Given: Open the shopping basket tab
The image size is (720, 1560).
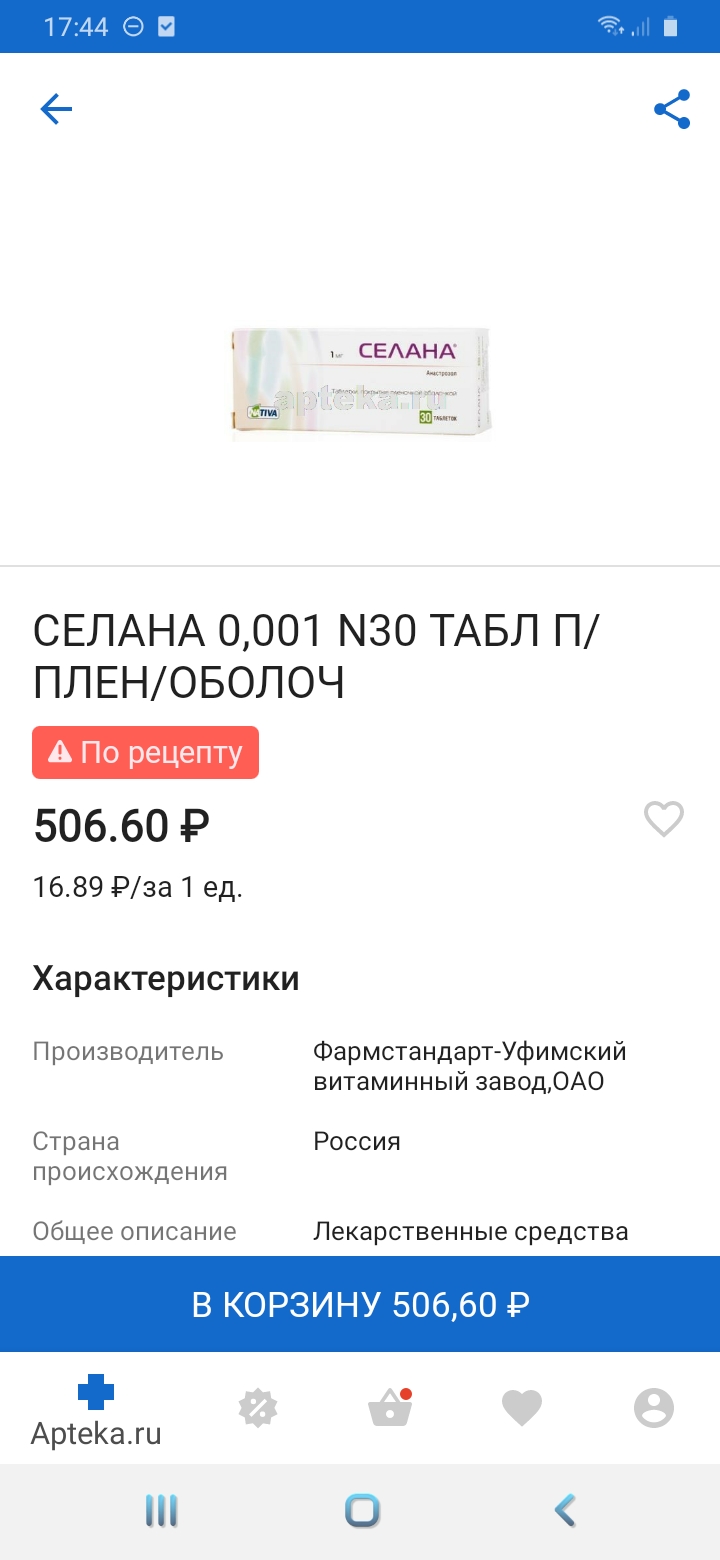Looking at the screenshot, I should (x=390, y=1408).
